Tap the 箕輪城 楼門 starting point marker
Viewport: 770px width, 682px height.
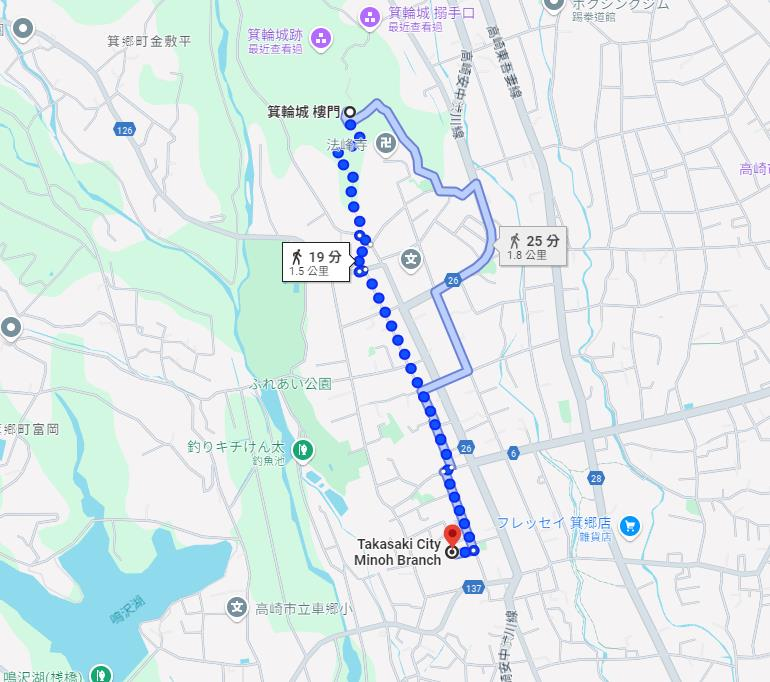tap(350, 113)
